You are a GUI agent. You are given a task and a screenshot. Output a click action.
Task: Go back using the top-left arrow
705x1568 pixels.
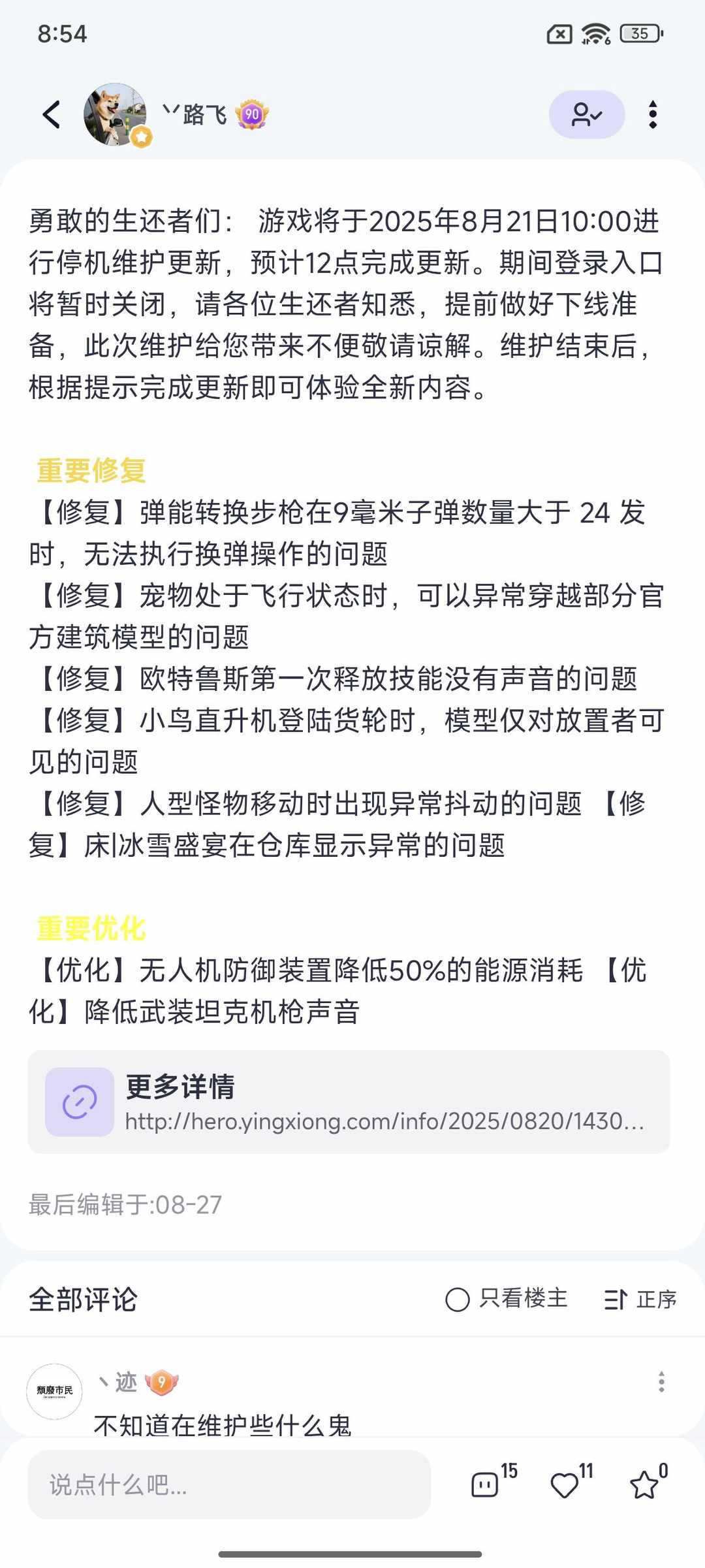coord(52,115)
